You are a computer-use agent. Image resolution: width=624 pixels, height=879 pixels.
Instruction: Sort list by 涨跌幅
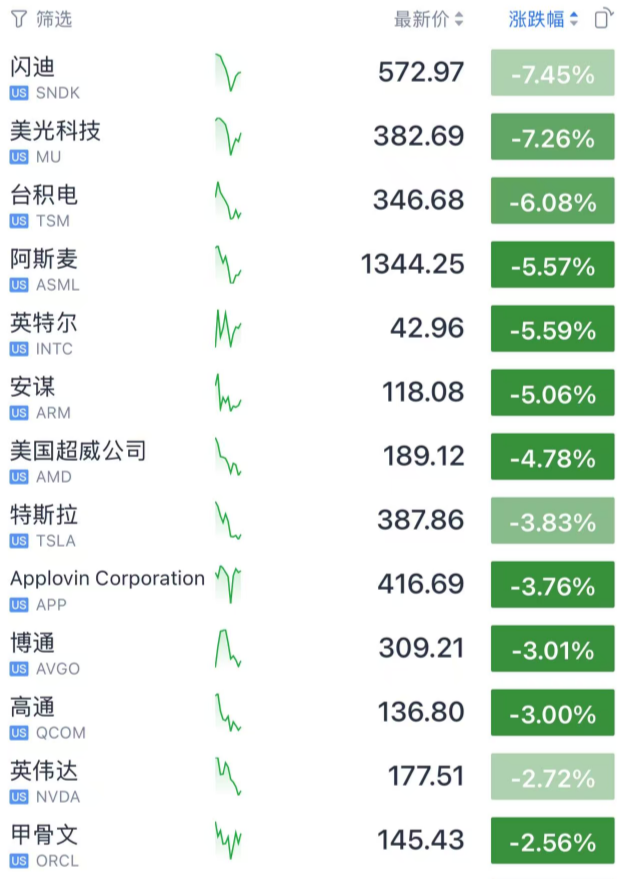click(x=544, y=19)
